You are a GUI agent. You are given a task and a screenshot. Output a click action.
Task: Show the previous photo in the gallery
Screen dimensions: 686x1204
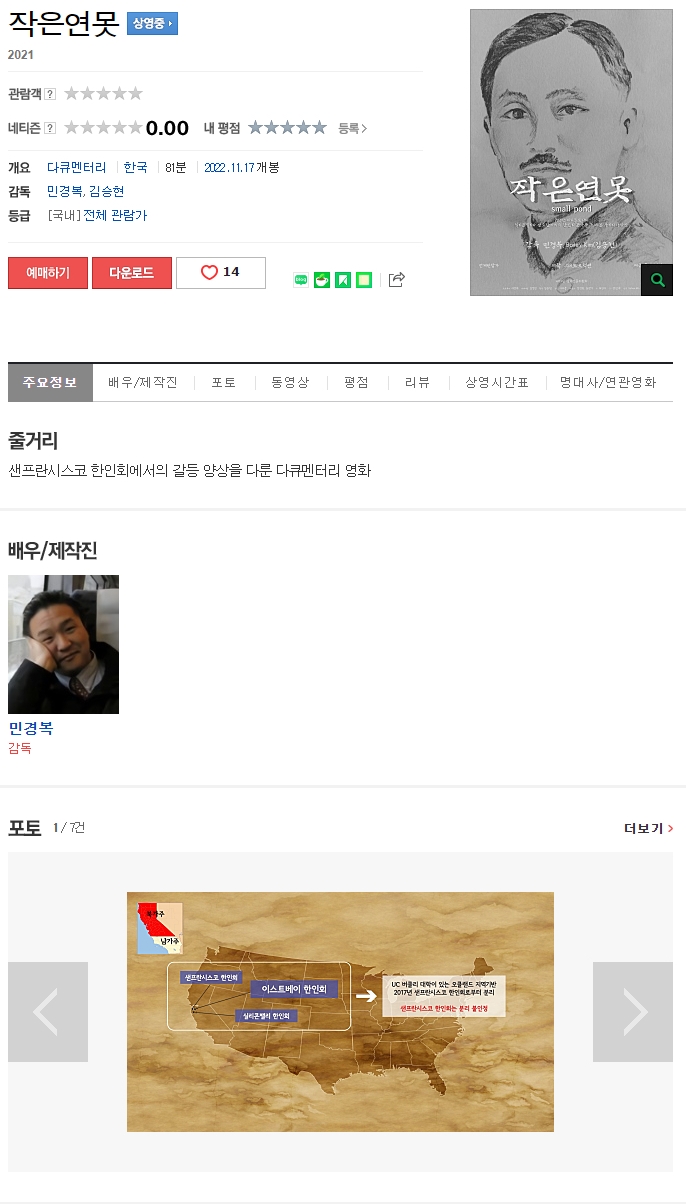[x=48, y=1012]
